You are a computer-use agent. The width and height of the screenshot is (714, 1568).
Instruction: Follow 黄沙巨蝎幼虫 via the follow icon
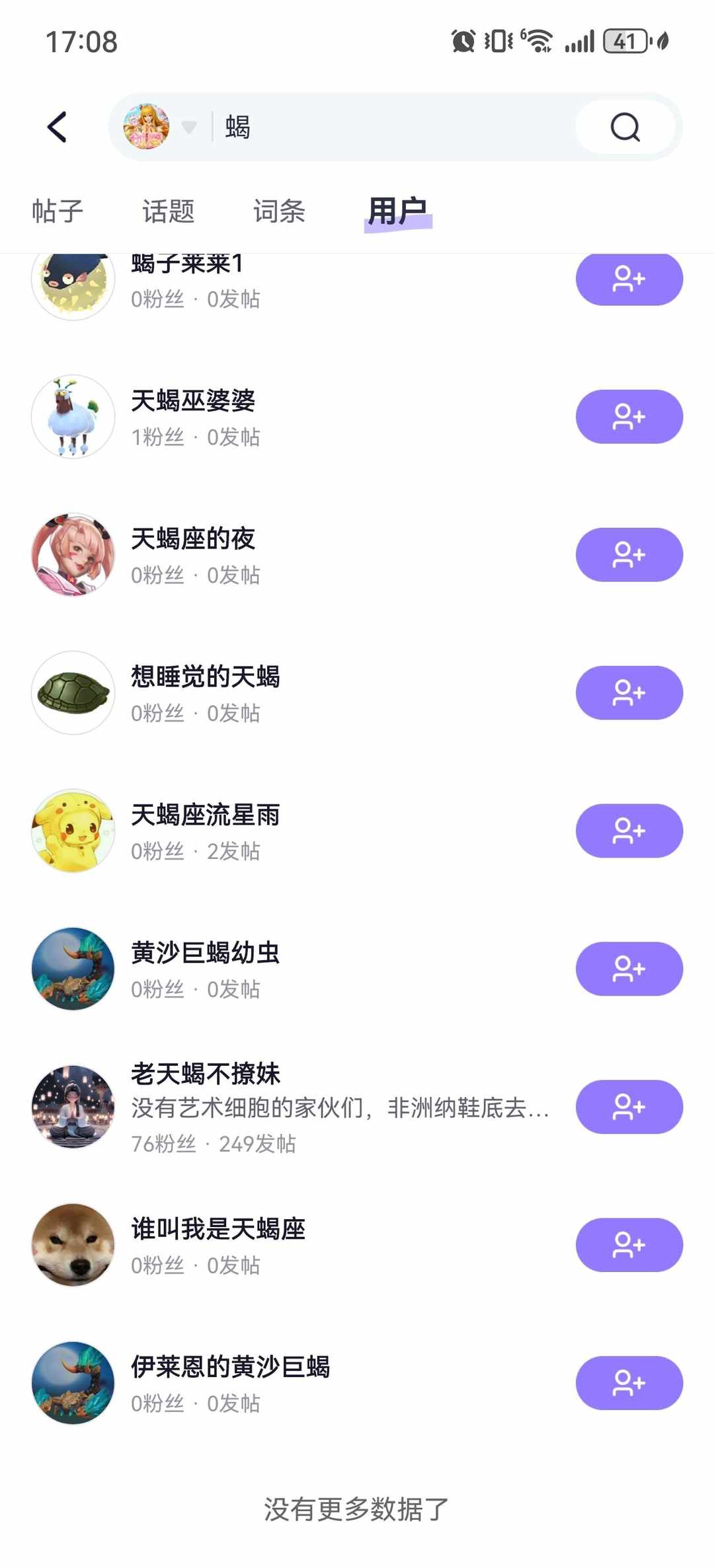[629, 969]
